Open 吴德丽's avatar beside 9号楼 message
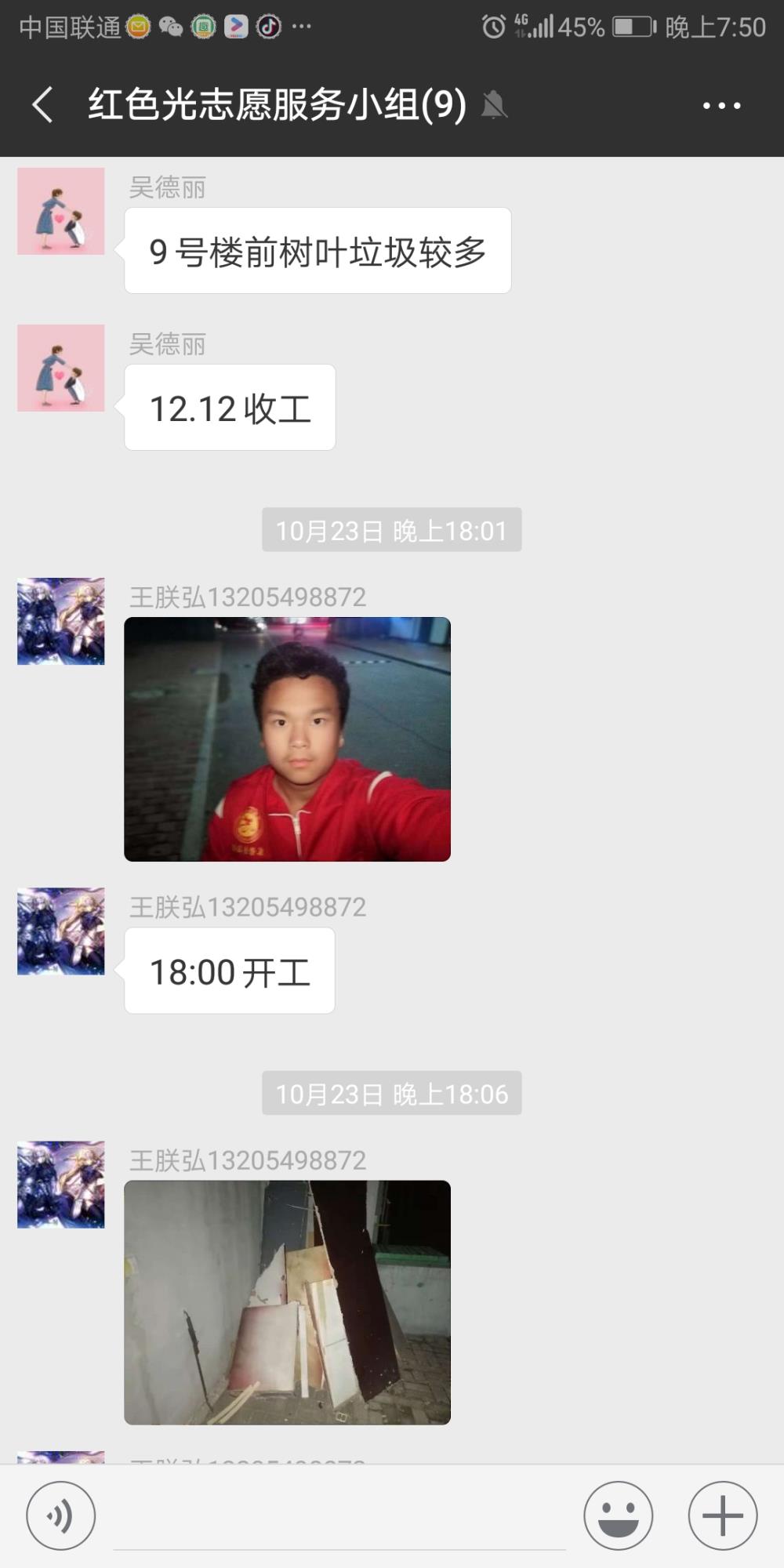The height and width of the screenshot is (1568, 784). click(x=61, y=211)
